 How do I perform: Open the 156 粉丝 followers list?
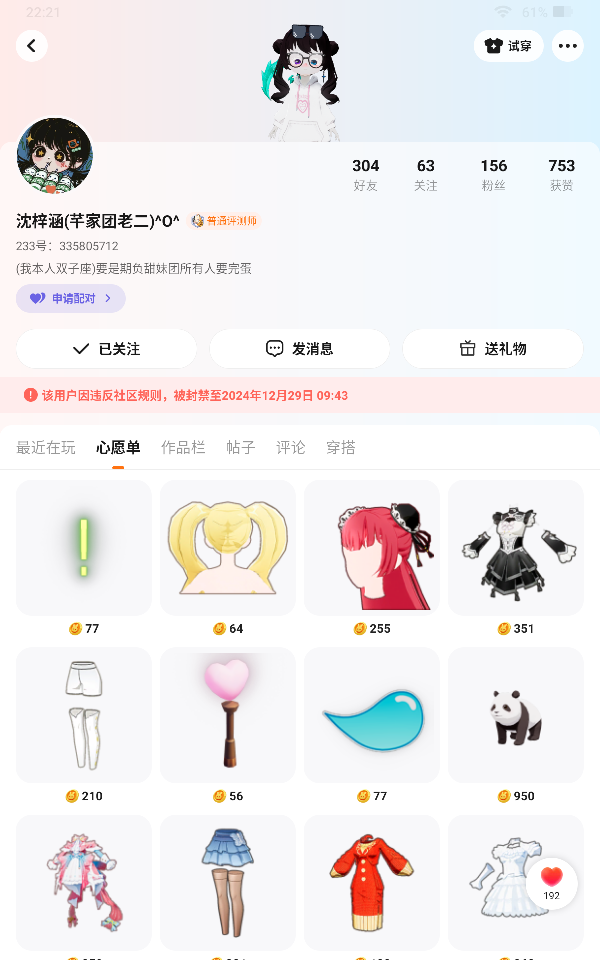pos(494,174)
